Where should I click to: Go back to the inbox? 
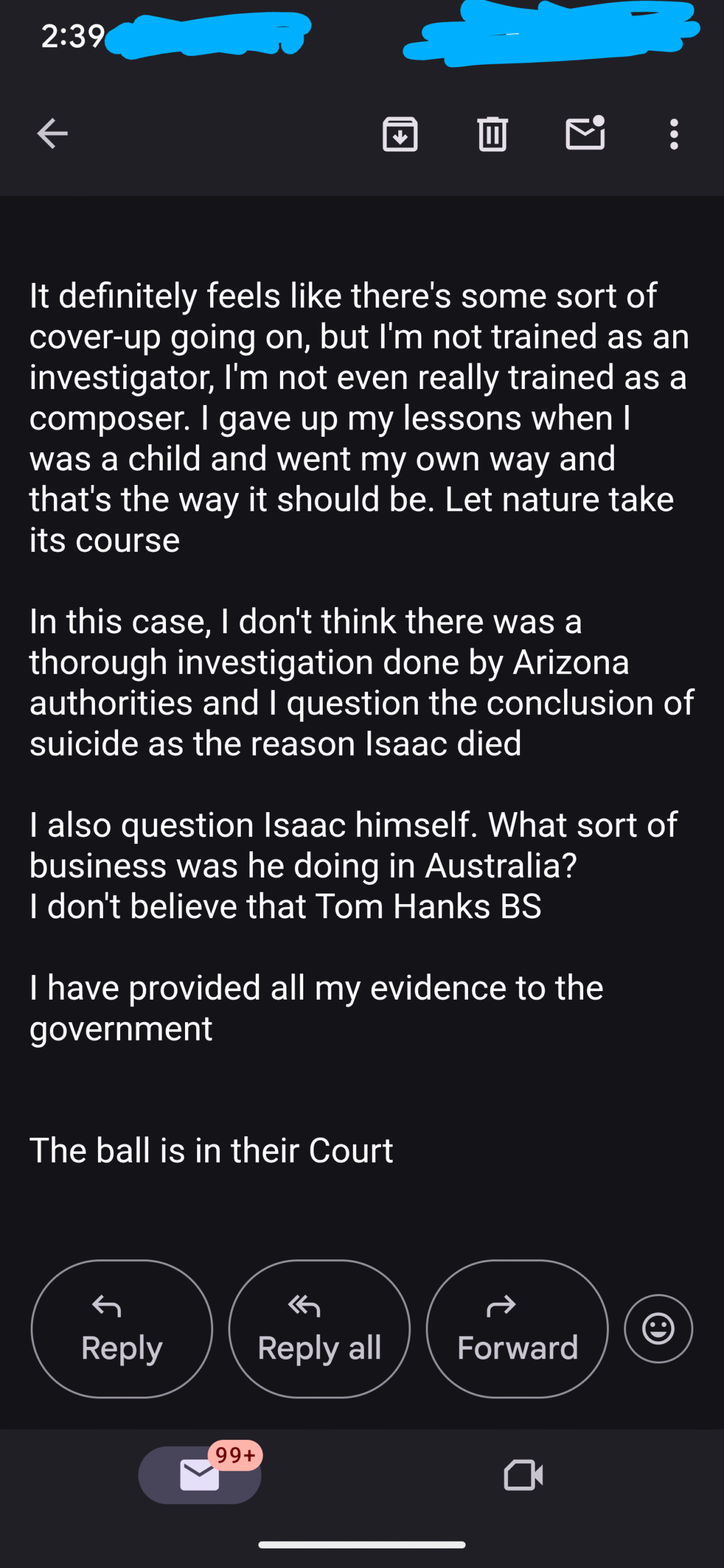tap(52, 134)
